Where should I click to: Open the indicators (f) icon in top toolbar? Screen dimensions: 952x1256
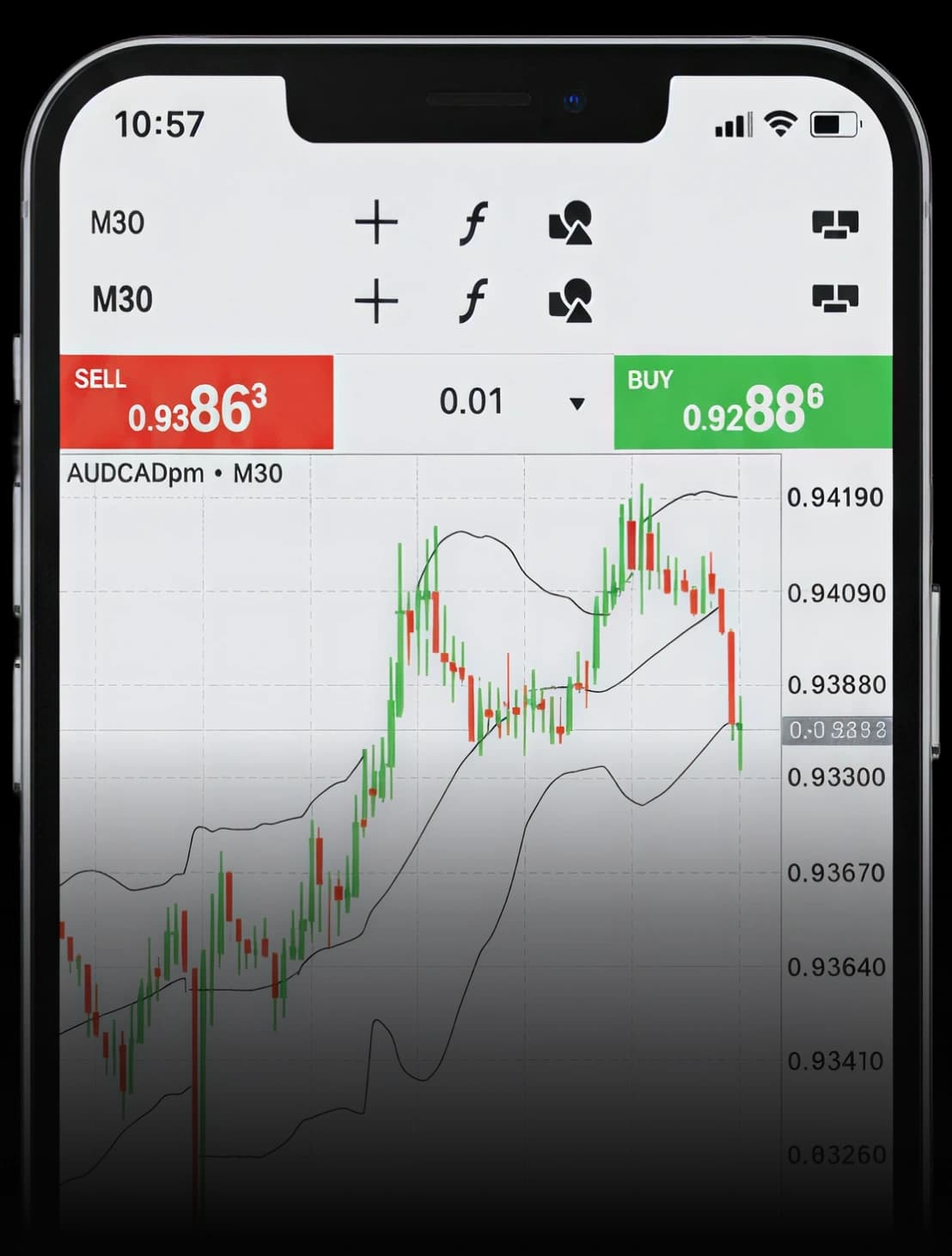point(473,222)
